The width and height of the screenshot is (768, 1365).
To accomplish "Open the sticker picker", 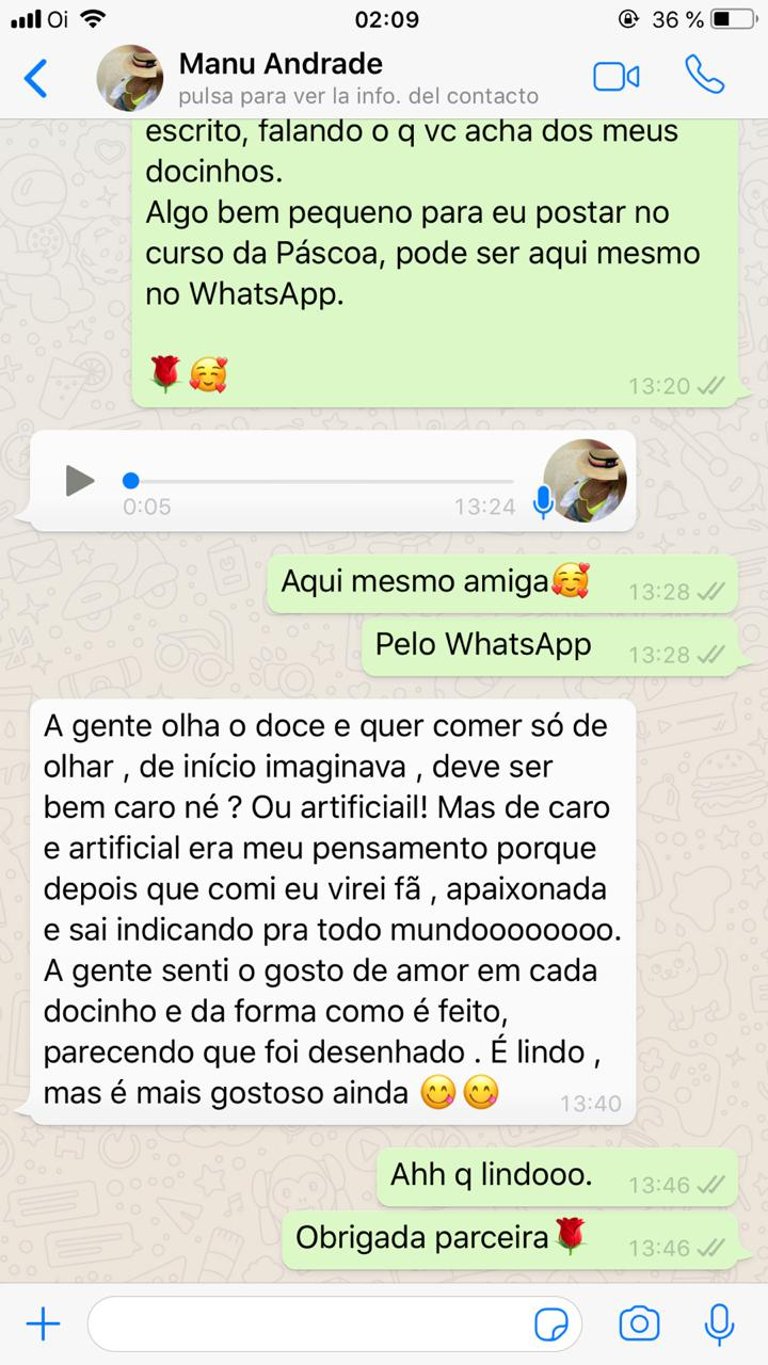I will [x=551, y=1325].
